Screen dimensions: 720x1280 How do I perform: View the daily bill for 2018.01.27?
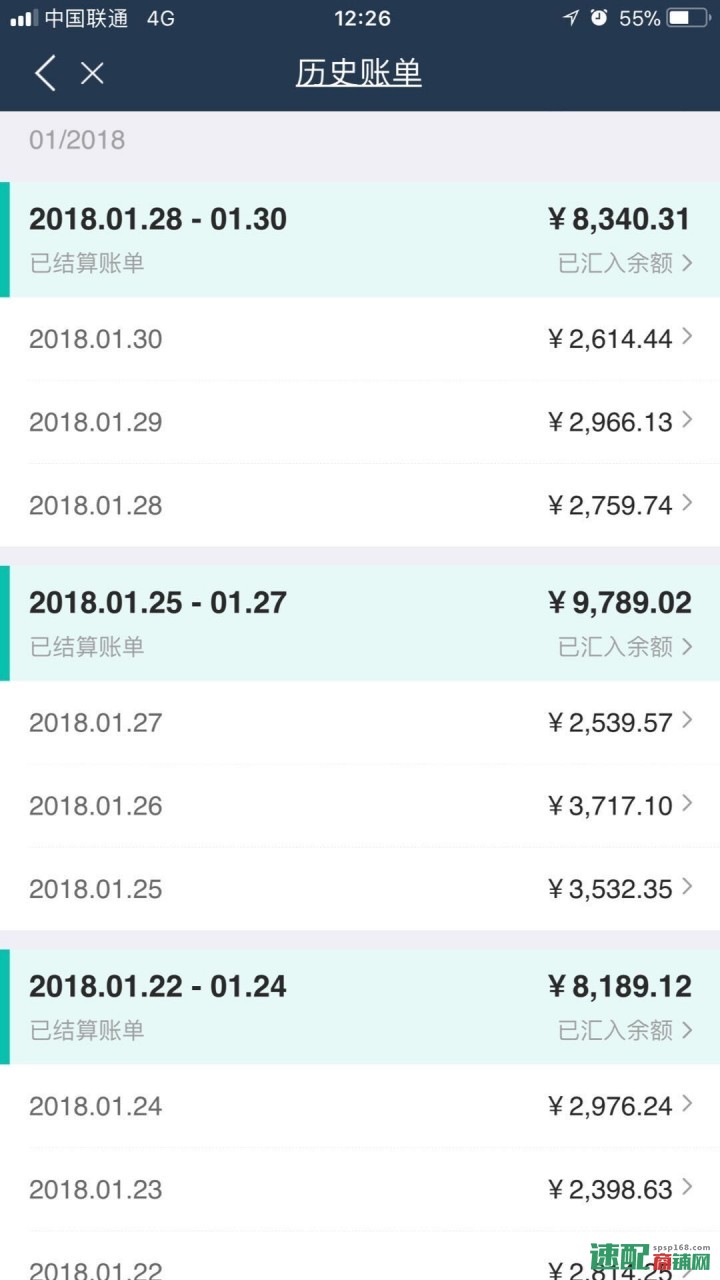pos(360,722)
